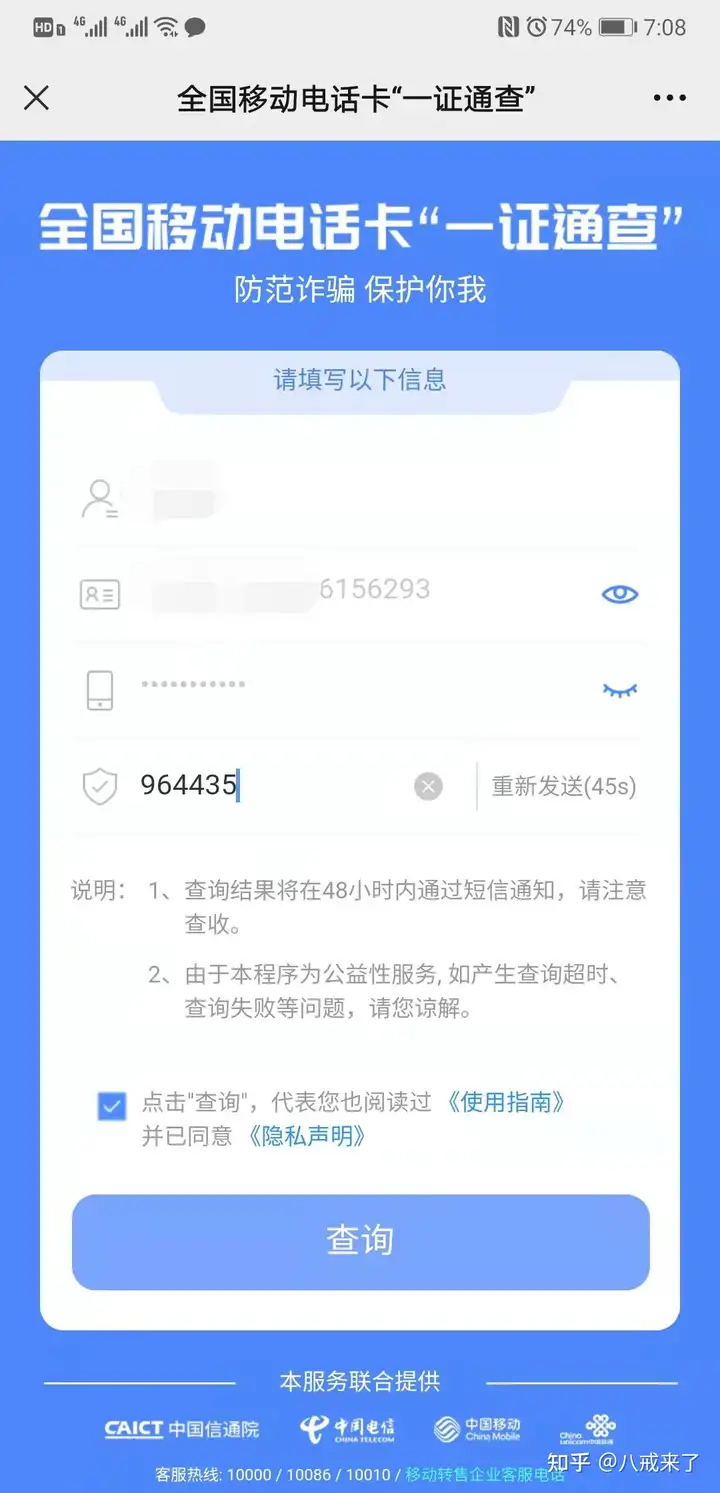The height and width of the screenshot is (1493, 720).
Task: Open the 《使用指南》 link
Action: [x=506, y=1102]
